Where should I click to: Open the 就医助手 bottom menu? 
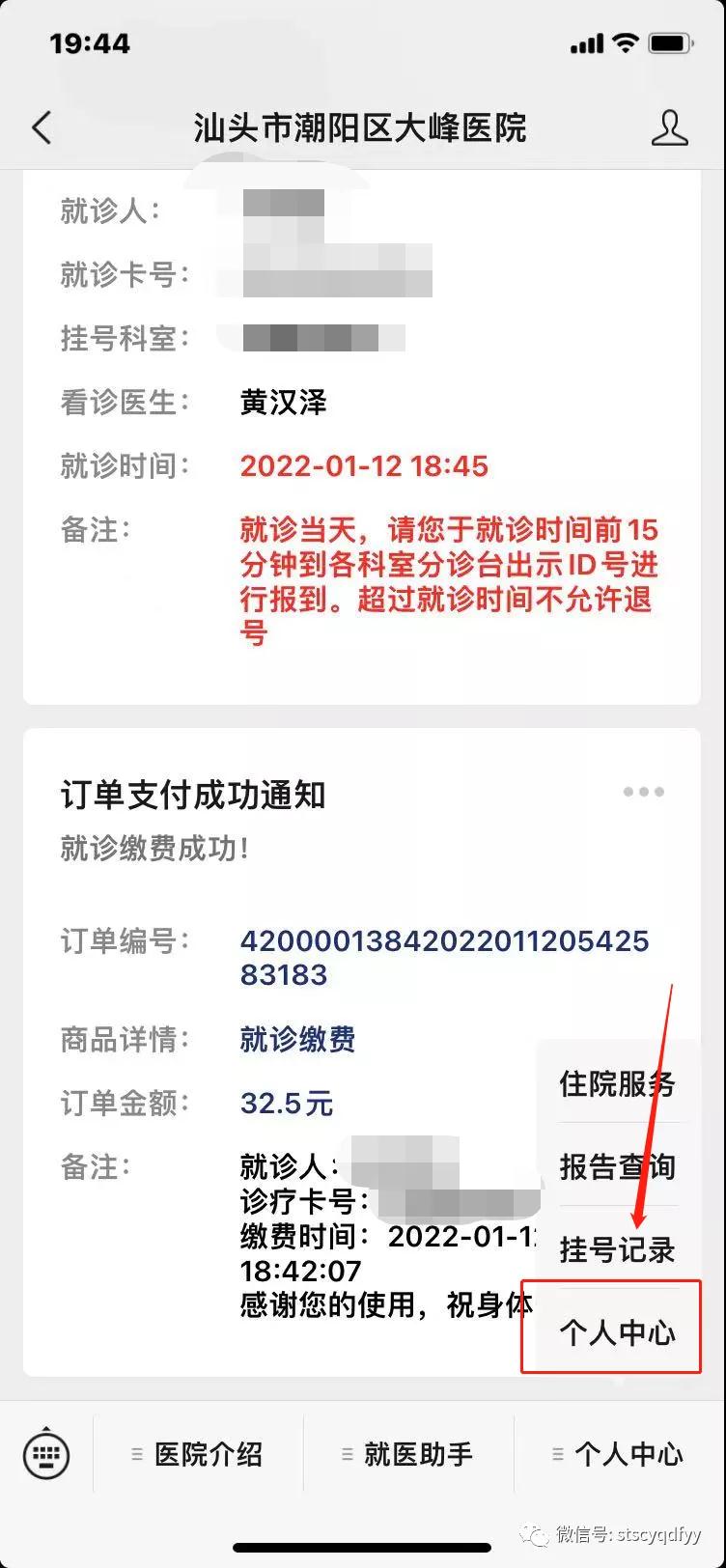click(x=408, y=1454)
